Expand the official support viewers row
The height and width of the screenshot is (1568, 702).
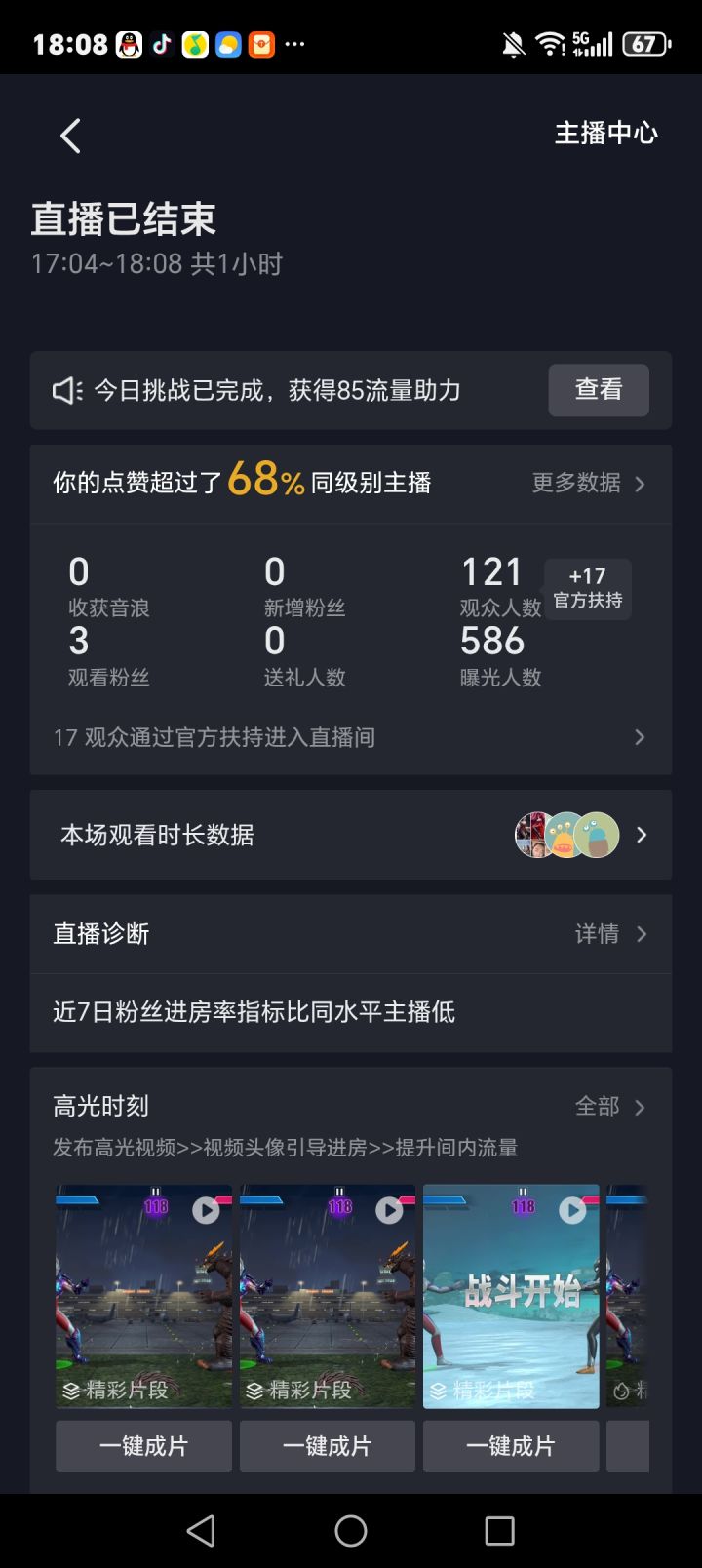(x=639, y=737)
